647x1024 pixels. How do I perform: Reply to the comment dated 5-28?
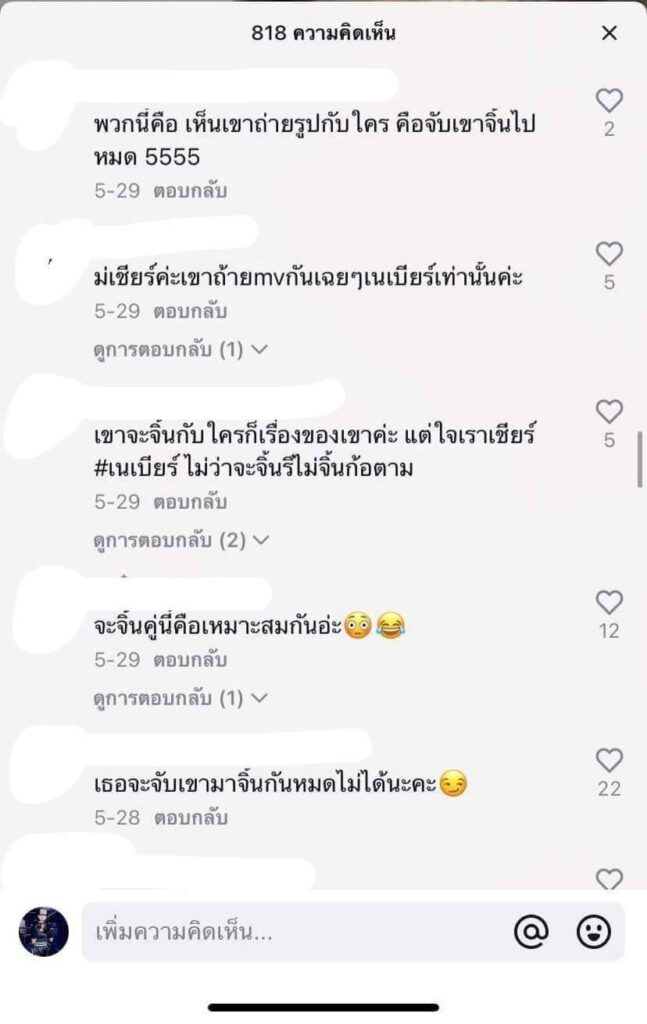[189, 818]
